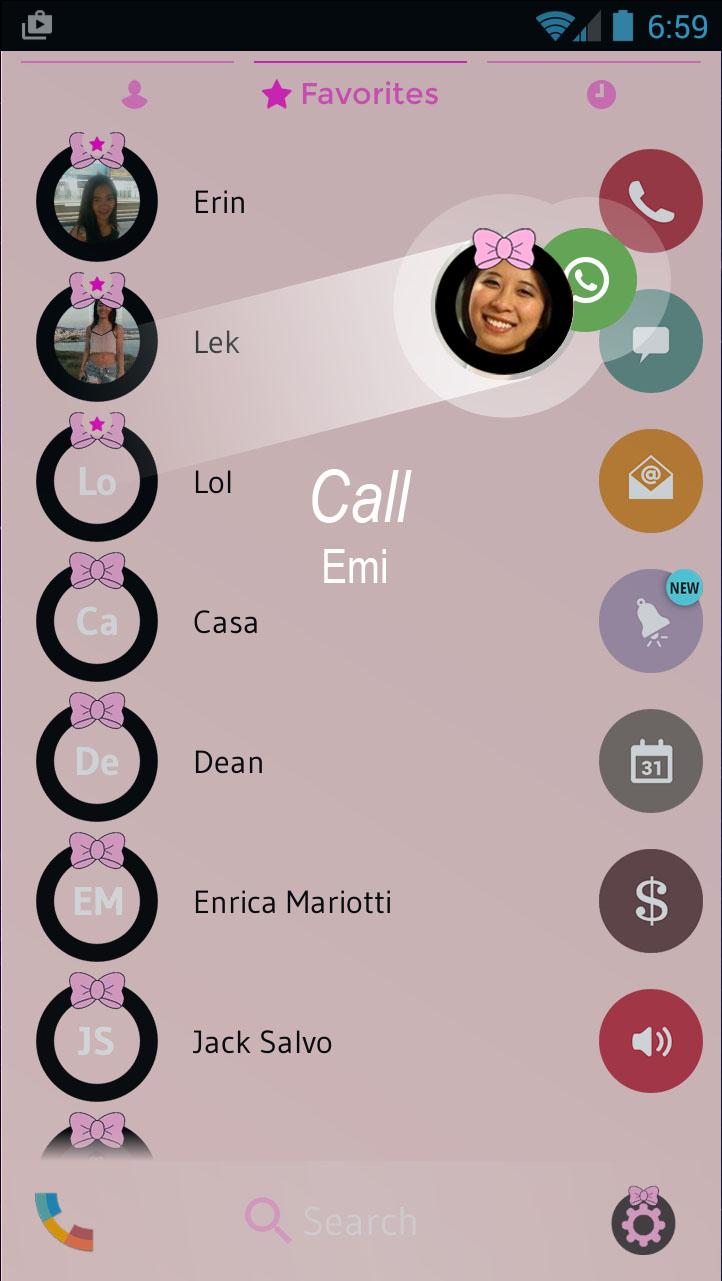Tap the reminder bell icon with NEW badge
The height and width of the screenshot is (1281, 722).
pos(650,621)
